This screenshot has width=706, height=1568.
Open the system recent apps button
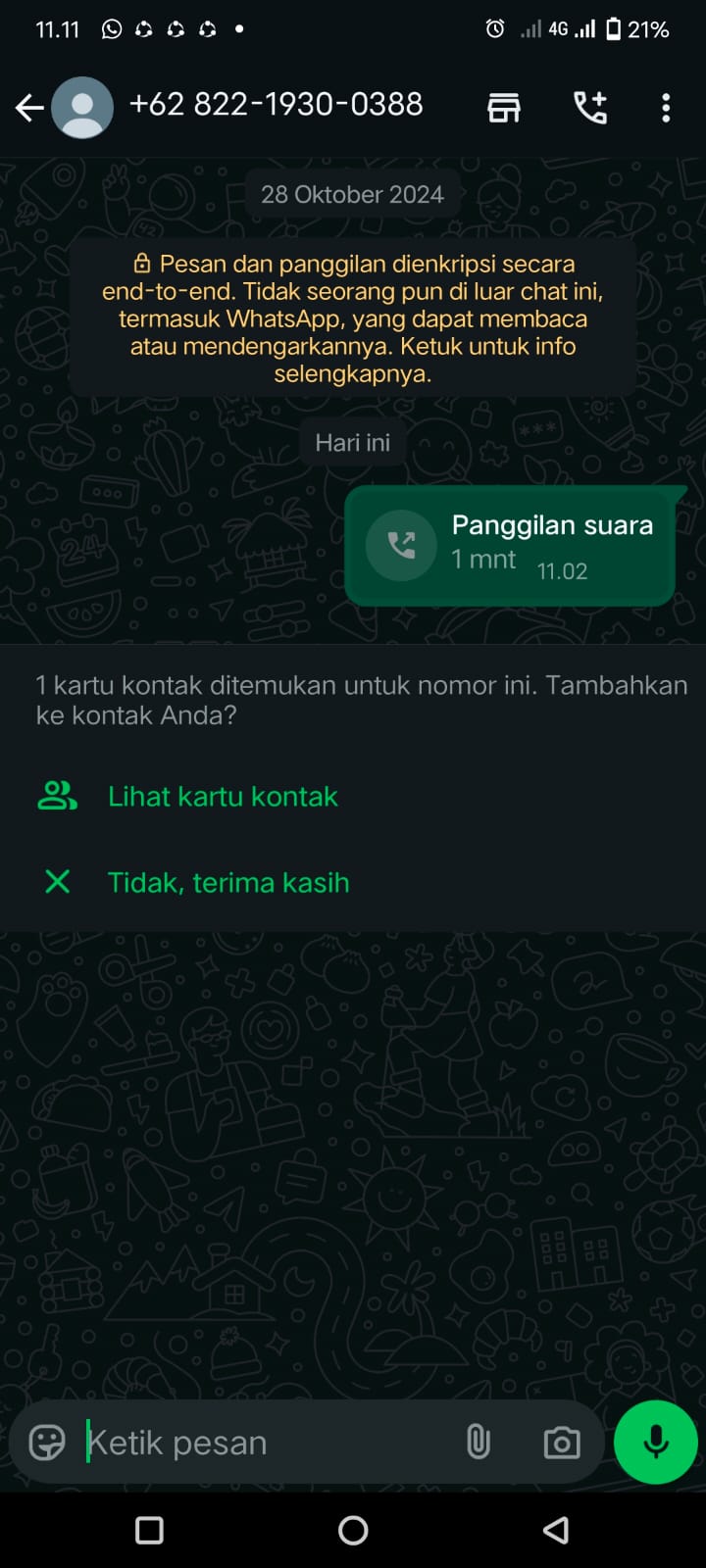click(x=149, y=1530)
